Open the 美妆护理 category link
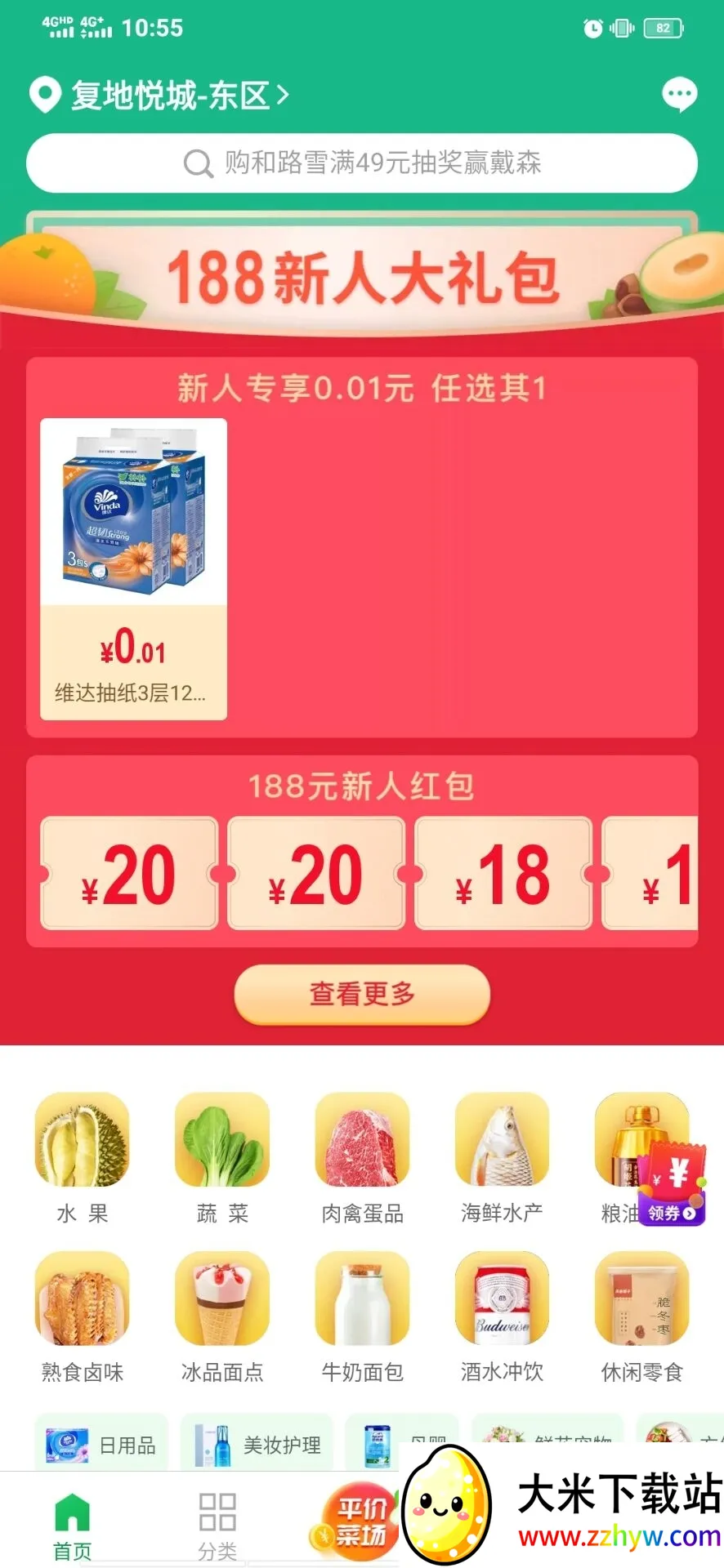 [257, 1441]
